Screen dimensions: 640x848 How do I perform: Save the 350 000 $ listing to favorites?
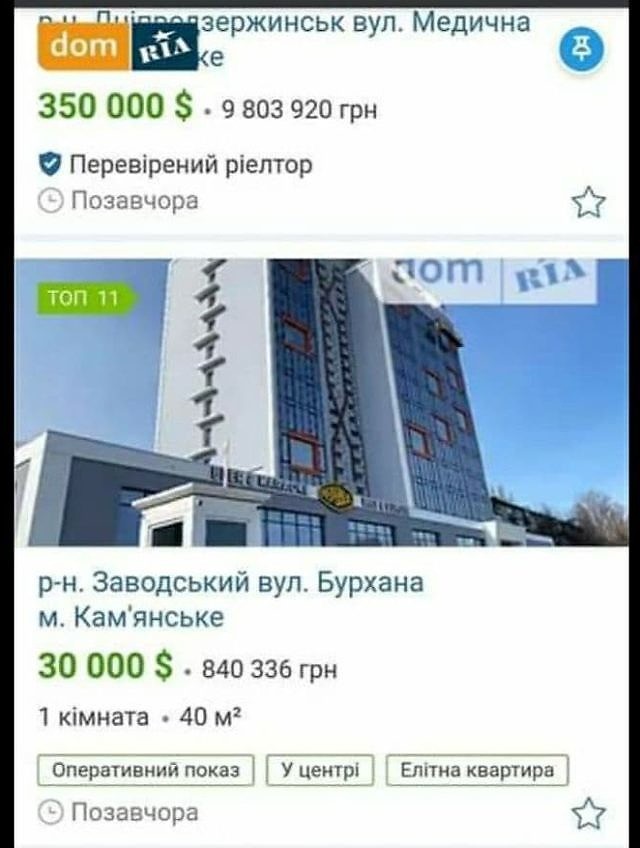pos(588,202)
